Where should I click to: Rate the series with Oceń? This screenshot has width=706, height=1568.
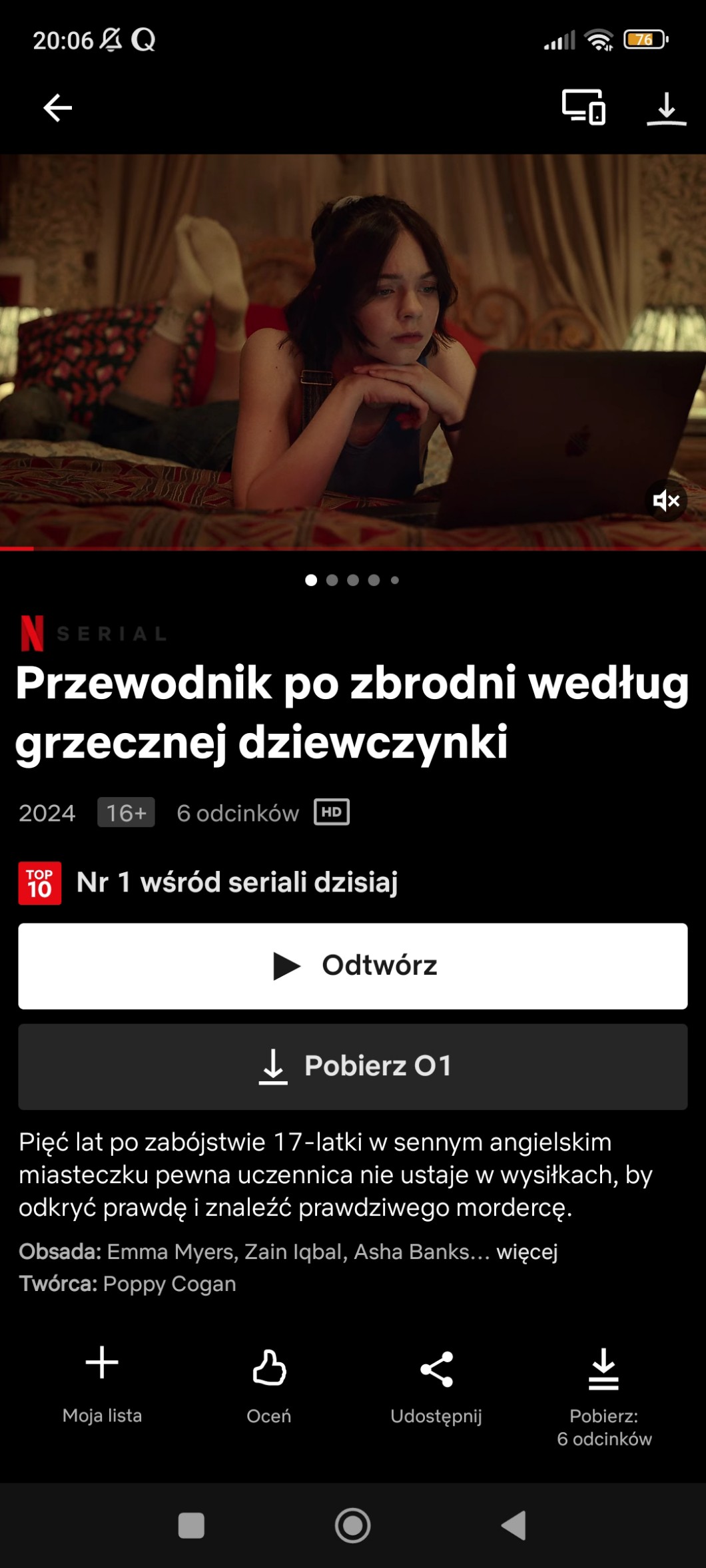(x=269, y=1384)
